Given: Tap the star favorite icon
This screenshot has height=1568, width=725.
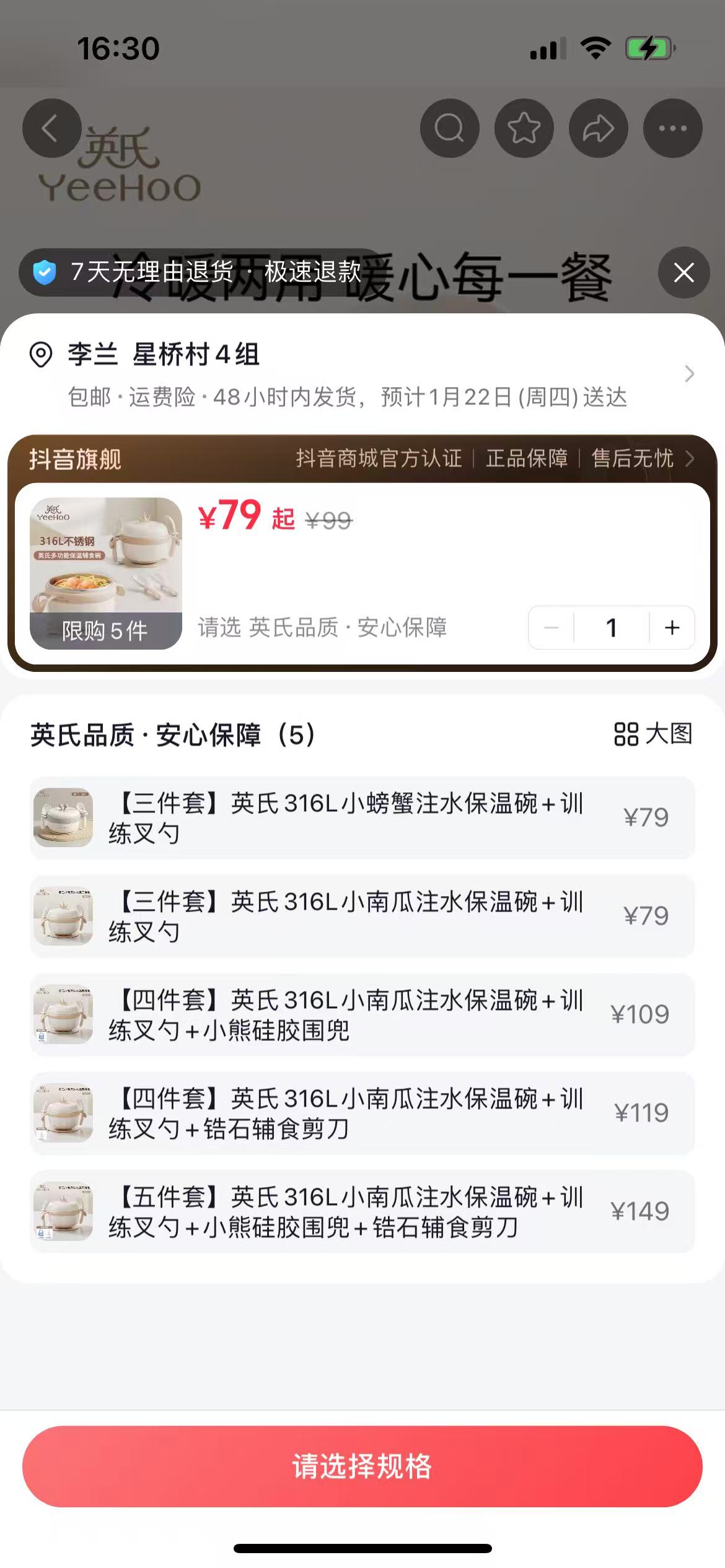Looking at the screenshot, I should 524,128.
